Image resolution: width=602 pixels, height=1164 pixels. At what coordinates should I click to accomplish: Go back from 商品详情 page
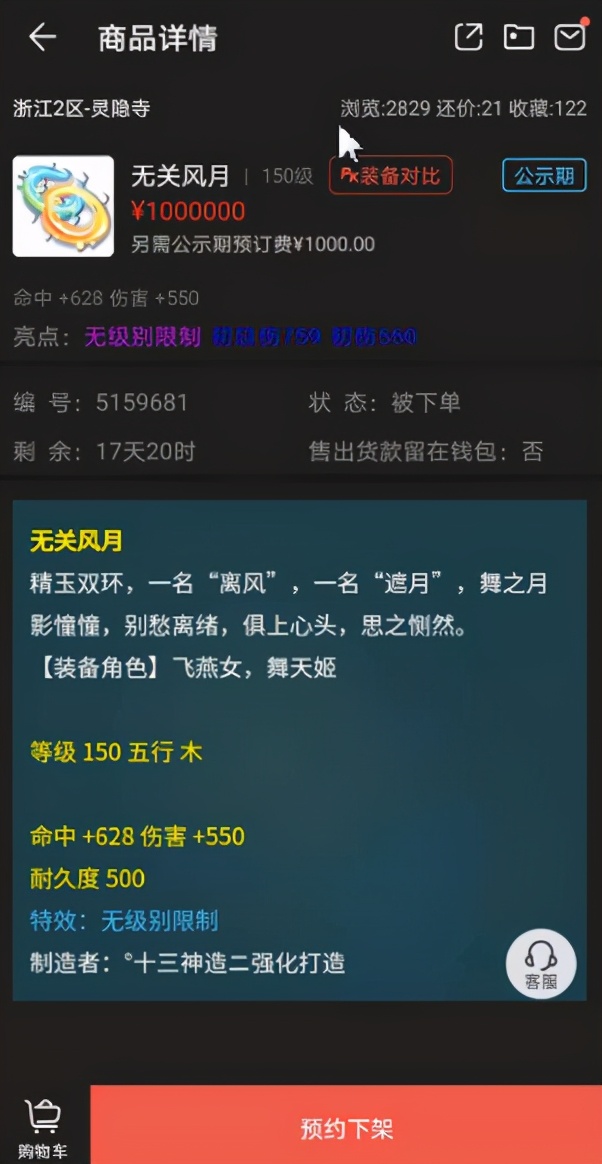(x=42, y=38)
